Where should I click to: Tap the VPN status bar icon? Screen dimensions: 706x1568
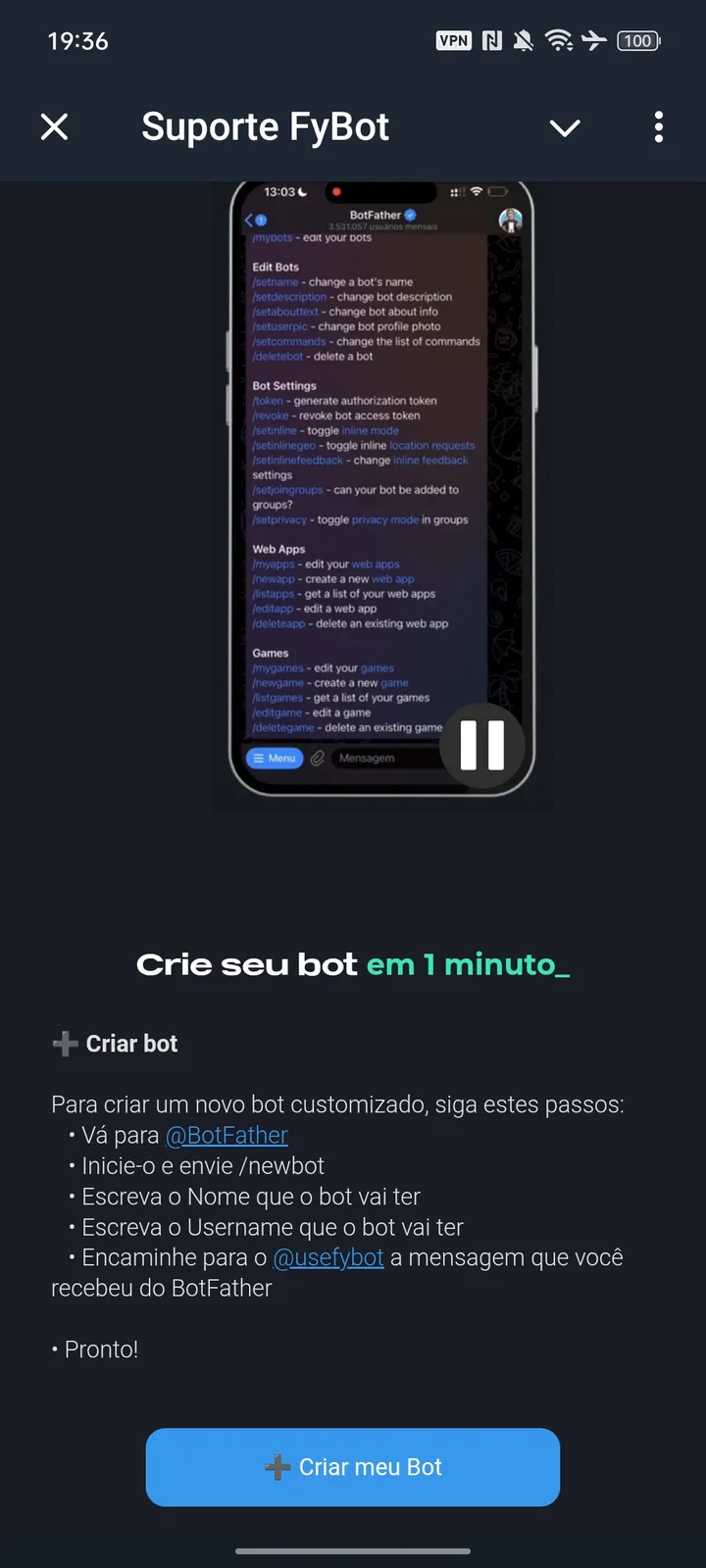454,40
